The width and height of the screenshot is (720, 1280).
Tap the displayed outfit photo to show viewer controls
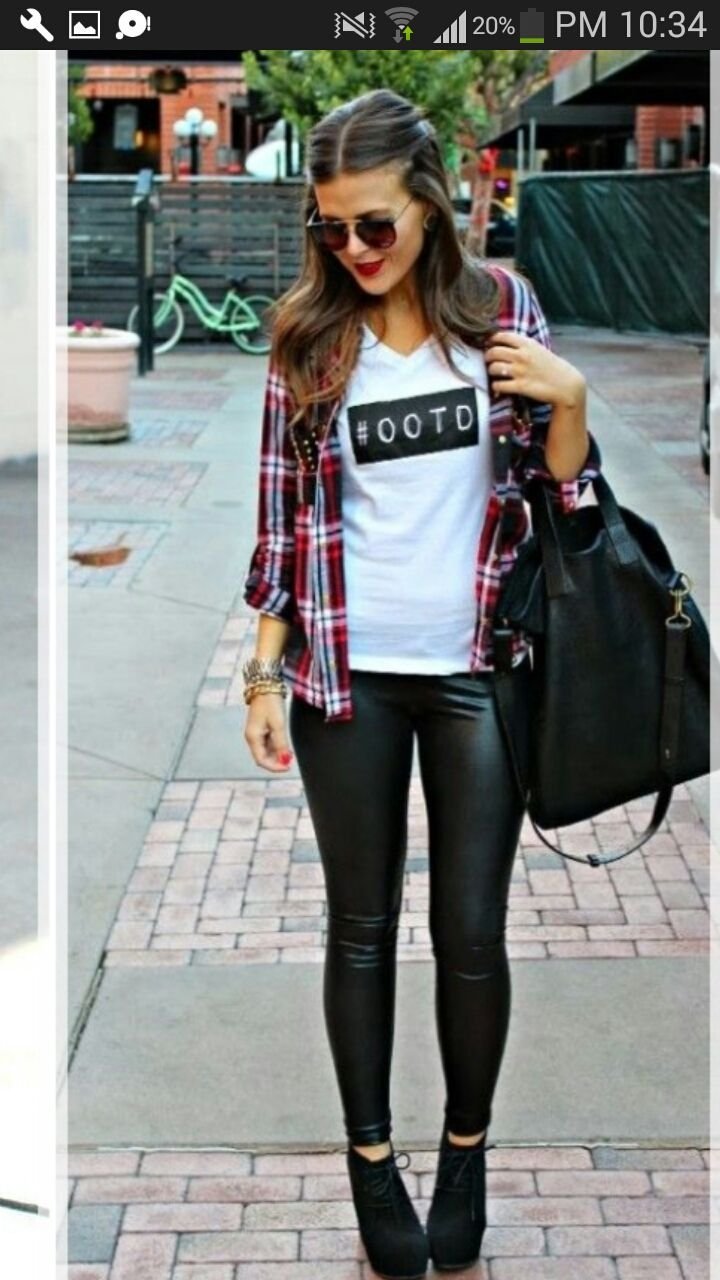click(x=388, y=660)
